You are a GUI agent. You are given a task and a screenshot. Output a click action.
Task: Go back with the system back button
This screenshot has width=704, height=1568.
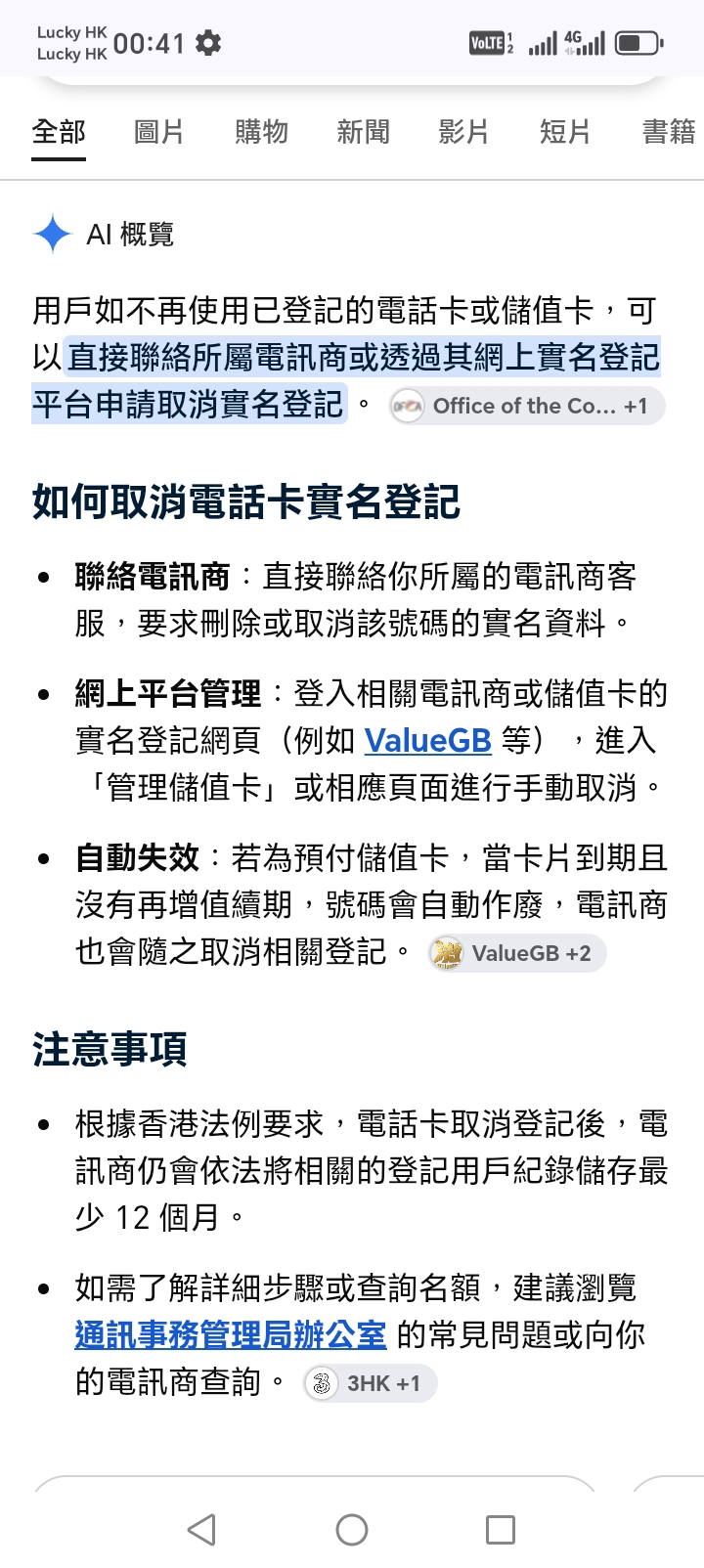coord(201,1530)
